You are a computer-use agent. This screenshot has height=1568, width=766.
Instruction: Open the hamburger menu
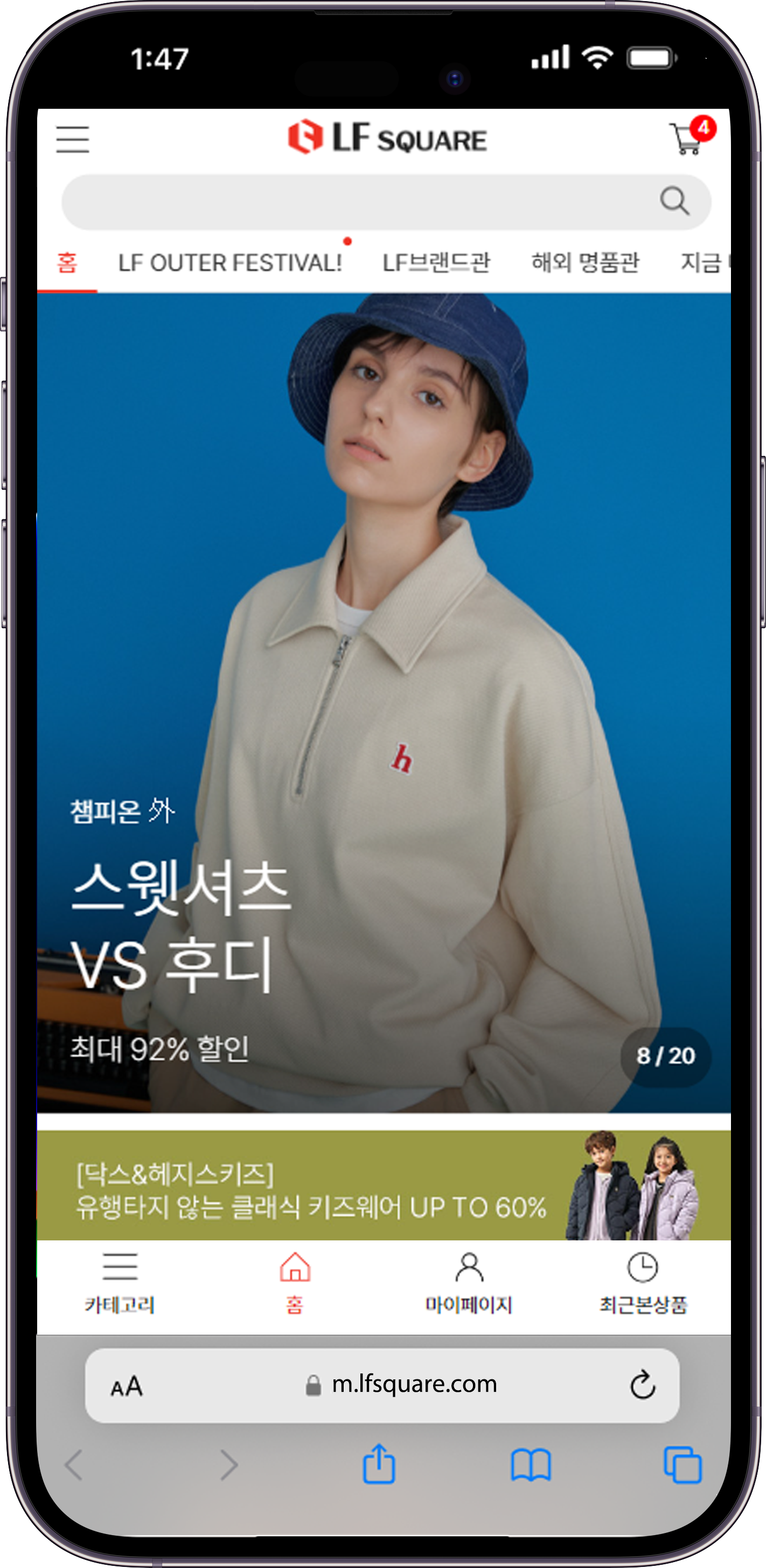pos(72,140)
